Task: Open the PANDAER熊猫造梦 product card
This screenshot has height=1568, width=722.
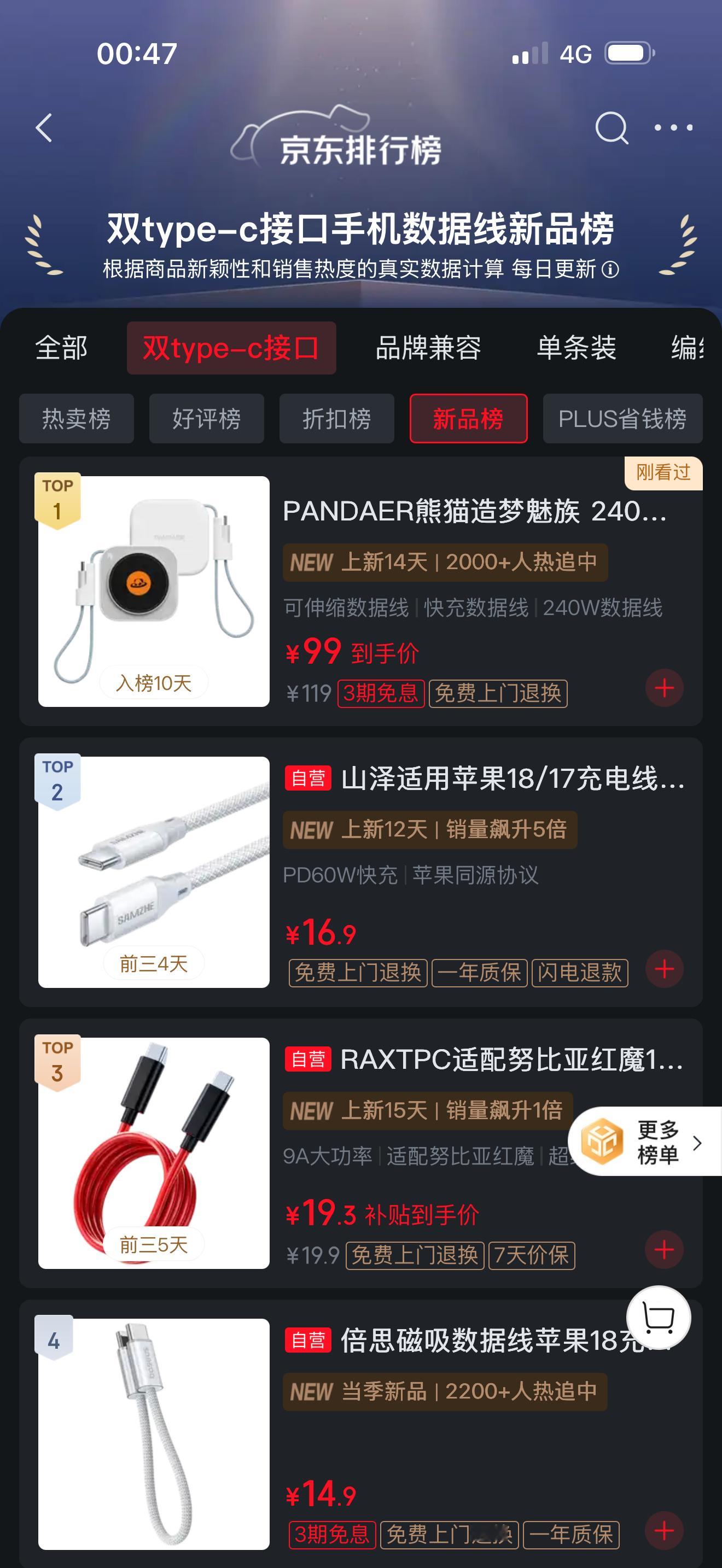Action: coord(361,591)
